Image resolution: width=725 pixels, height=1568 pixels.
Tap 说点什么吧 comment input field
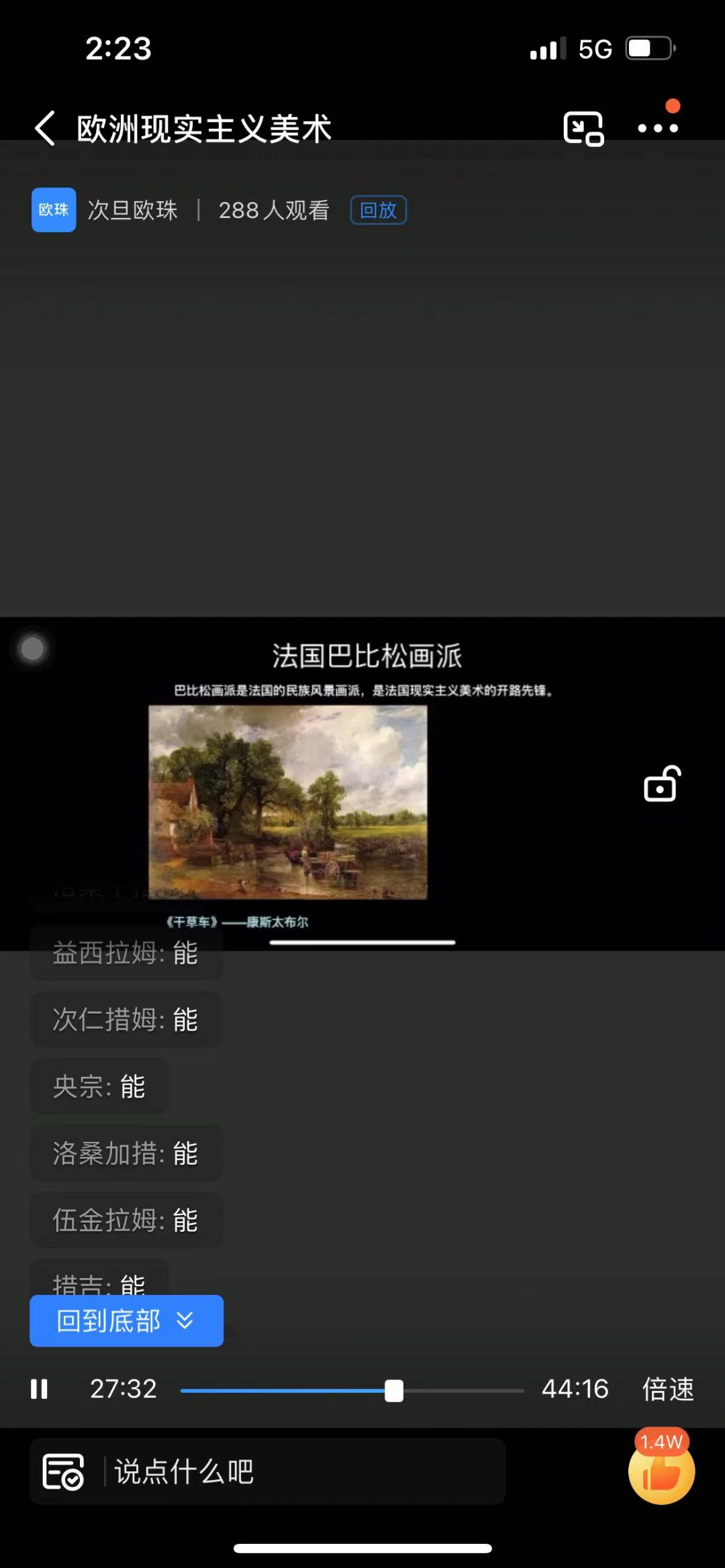(x=302, y=1471)
